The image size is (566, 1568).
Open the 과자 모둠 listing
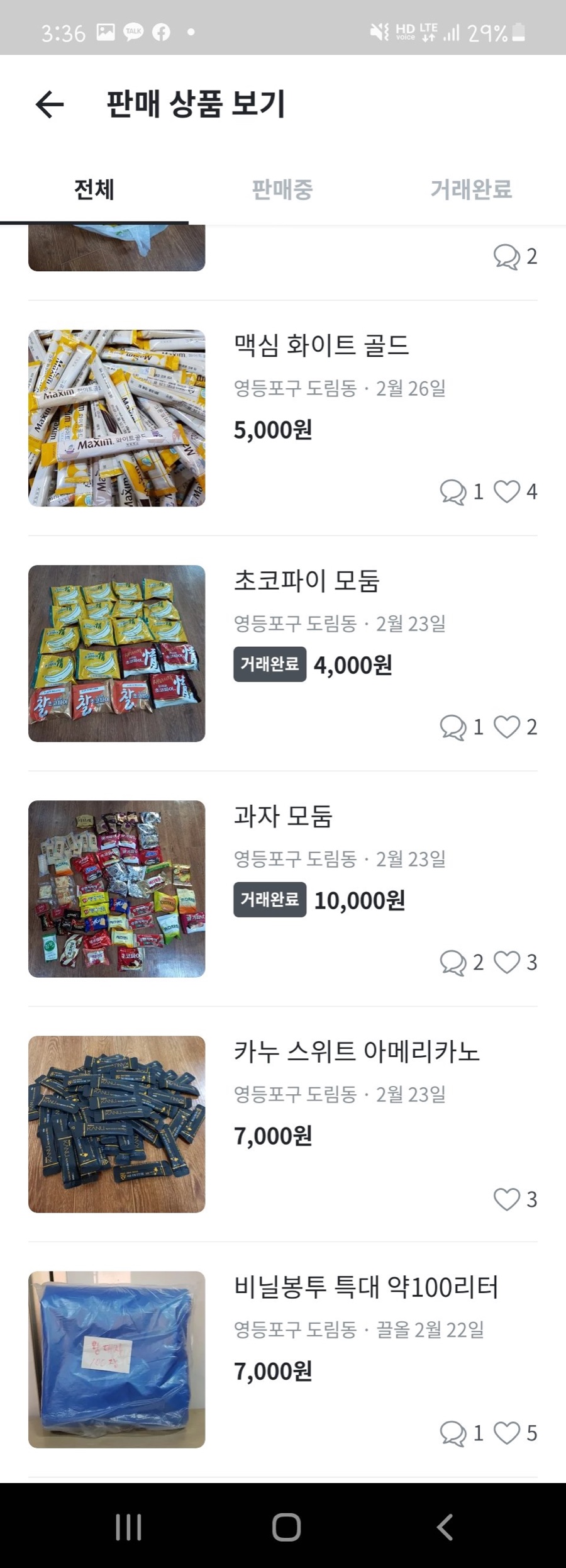point(283,816)
